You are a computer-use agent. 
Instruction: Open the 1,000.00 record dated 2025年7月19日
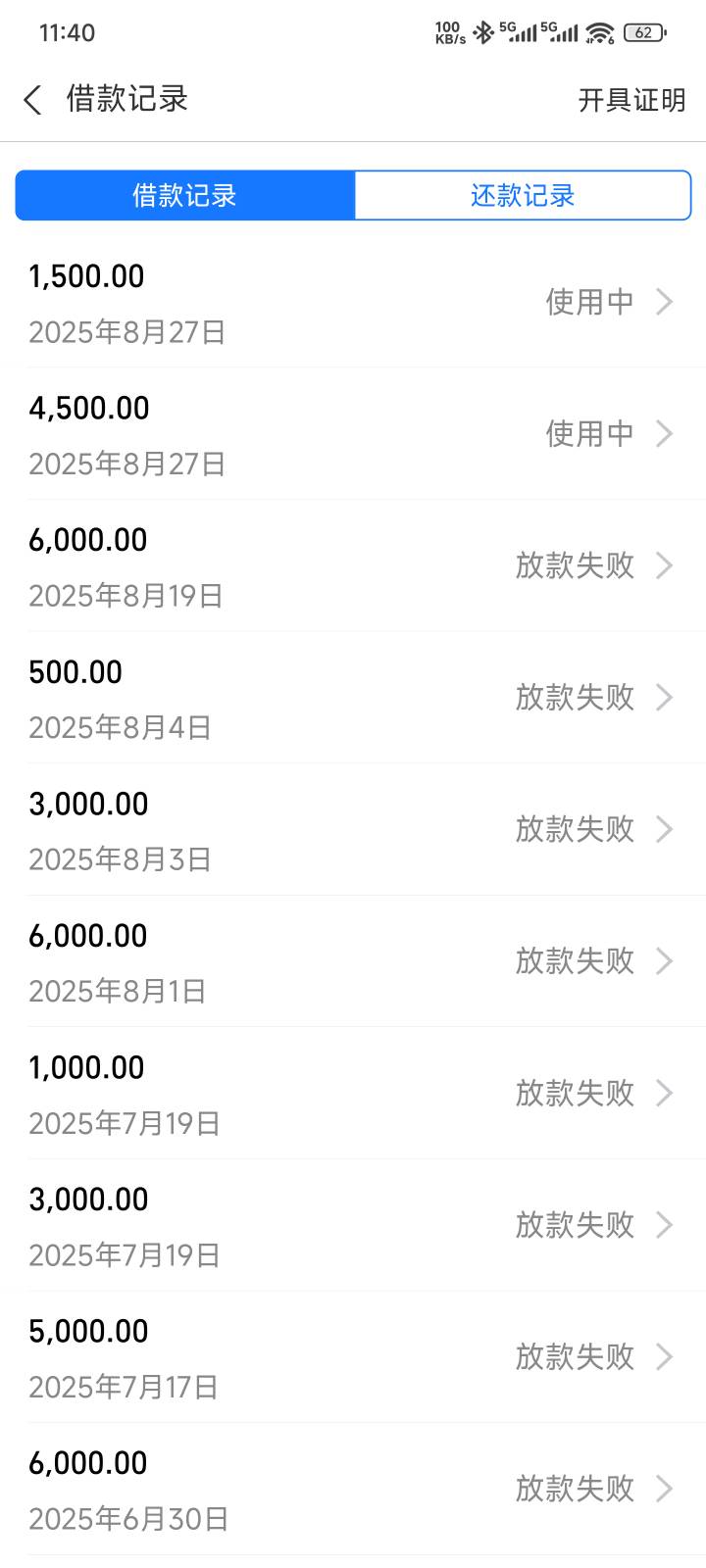click(x=353, y=1094)
